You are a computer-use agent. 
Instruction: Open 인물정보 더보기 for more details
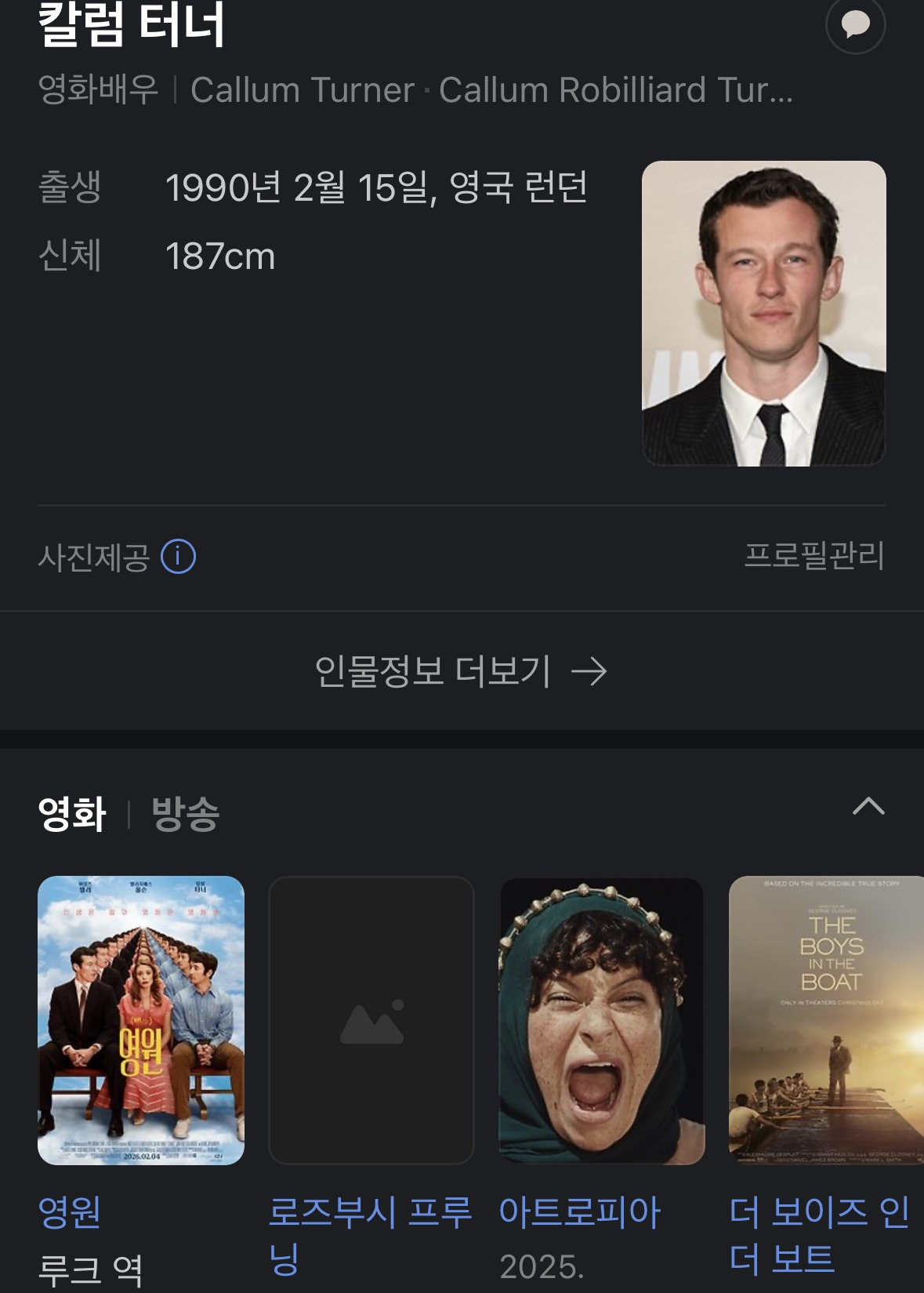click(x=461, y=672)
